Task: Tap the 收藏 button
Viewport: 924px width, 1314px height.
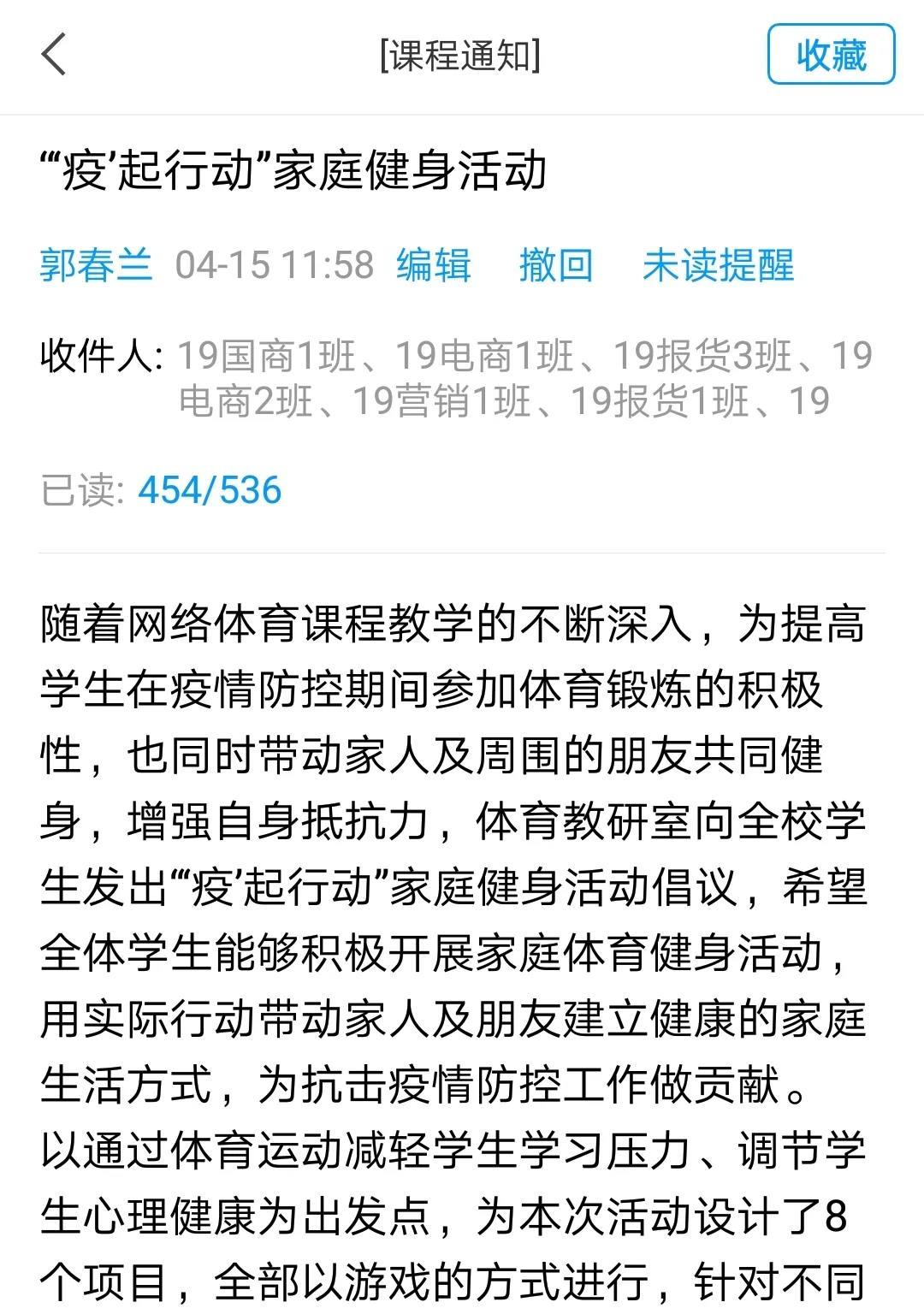Action: (x=831, y=55)
